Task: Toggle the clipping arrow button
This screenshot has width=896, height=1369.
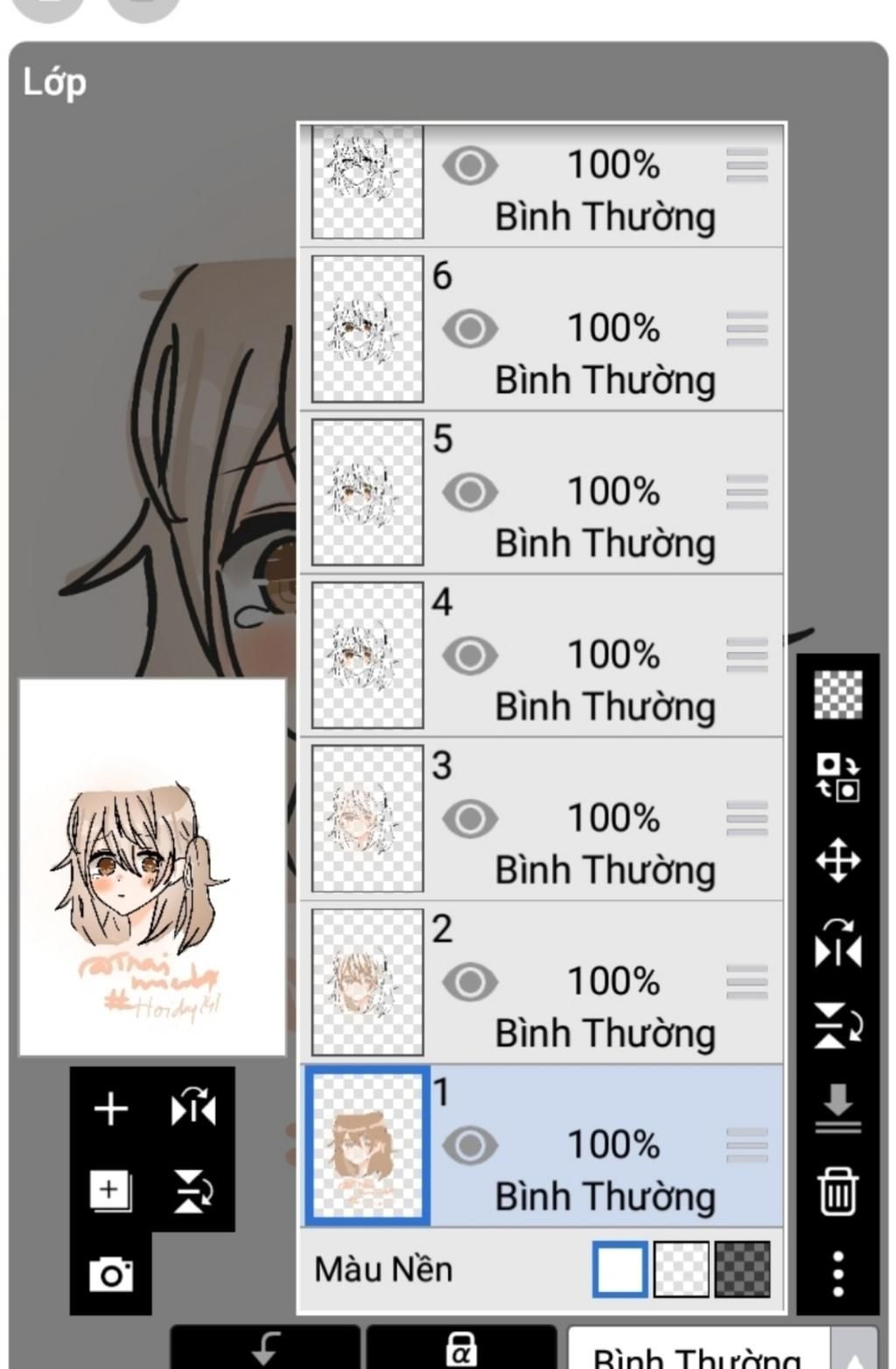Action: pos(265,1350)
